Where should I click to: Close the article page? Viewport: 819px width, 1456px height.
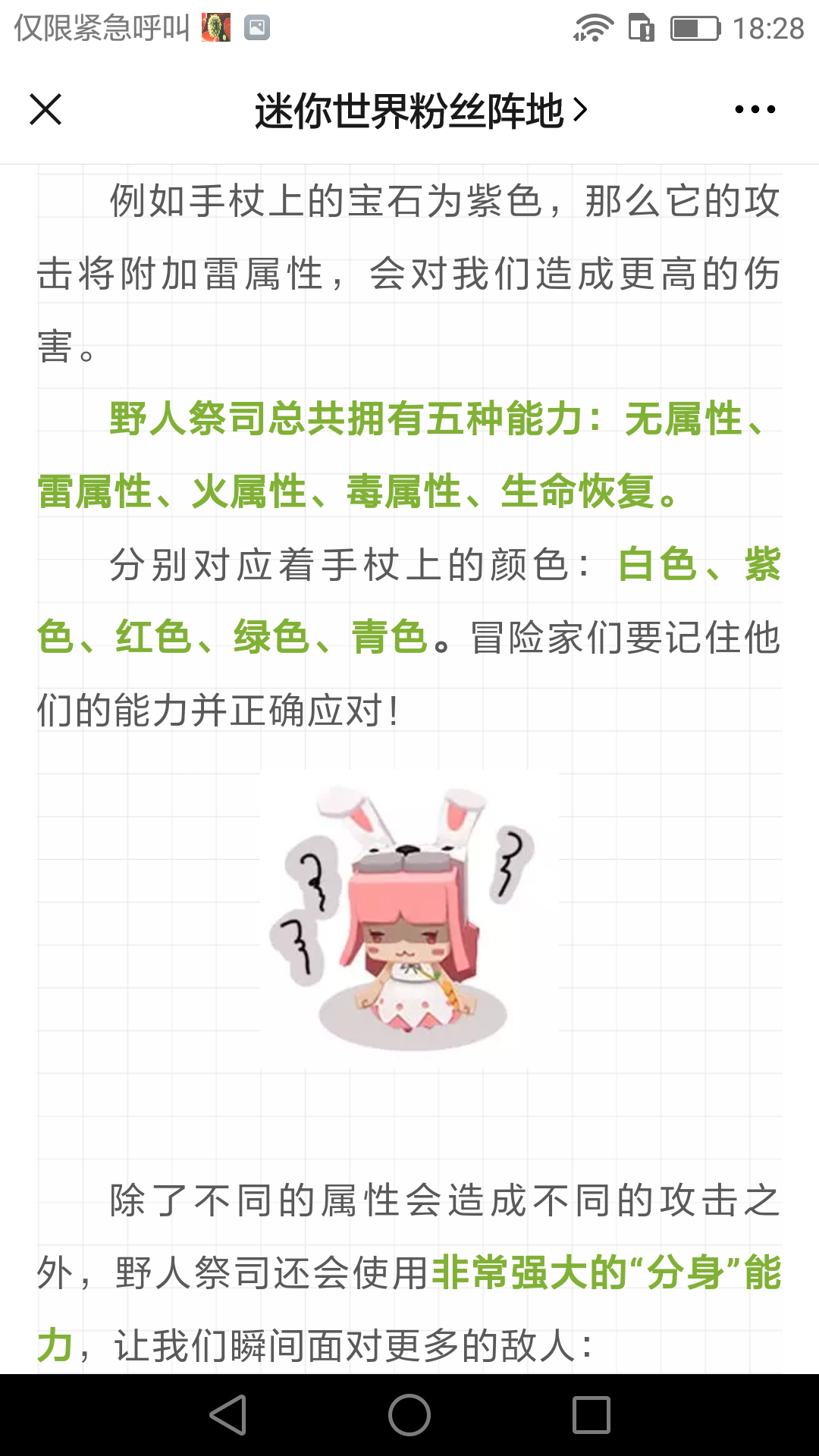click(x=45, y=110)
